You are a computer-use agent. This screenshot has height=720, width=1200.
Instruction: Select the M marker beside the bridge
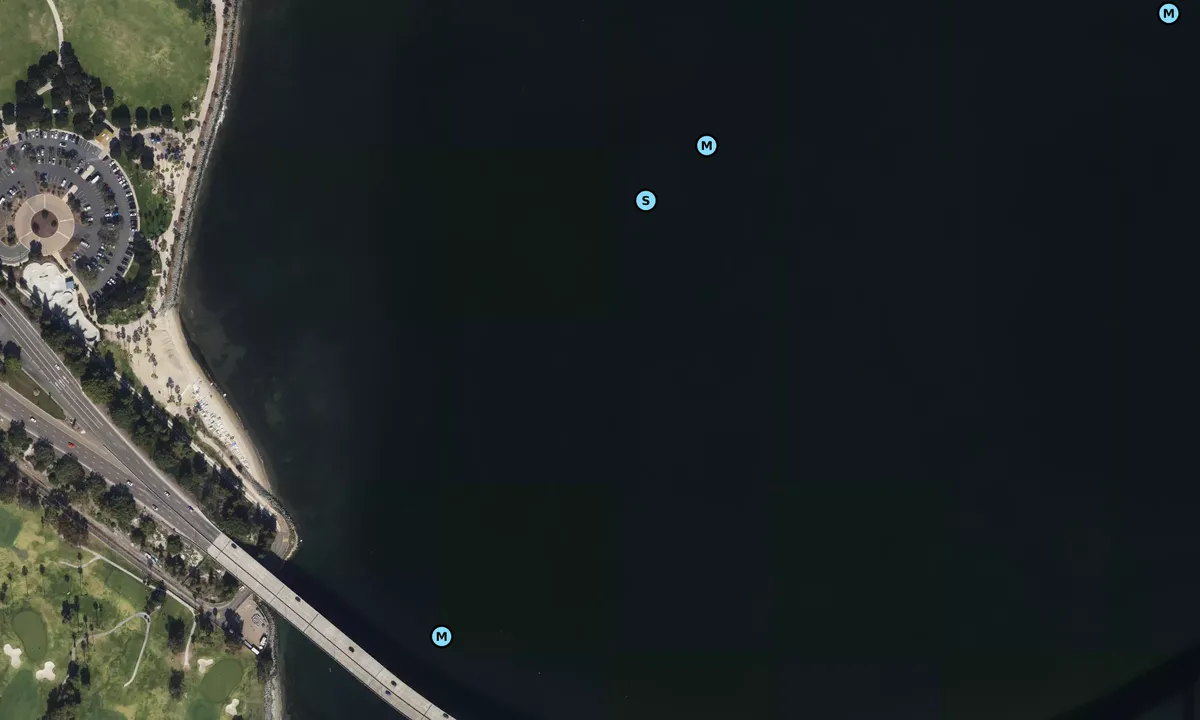441,636
